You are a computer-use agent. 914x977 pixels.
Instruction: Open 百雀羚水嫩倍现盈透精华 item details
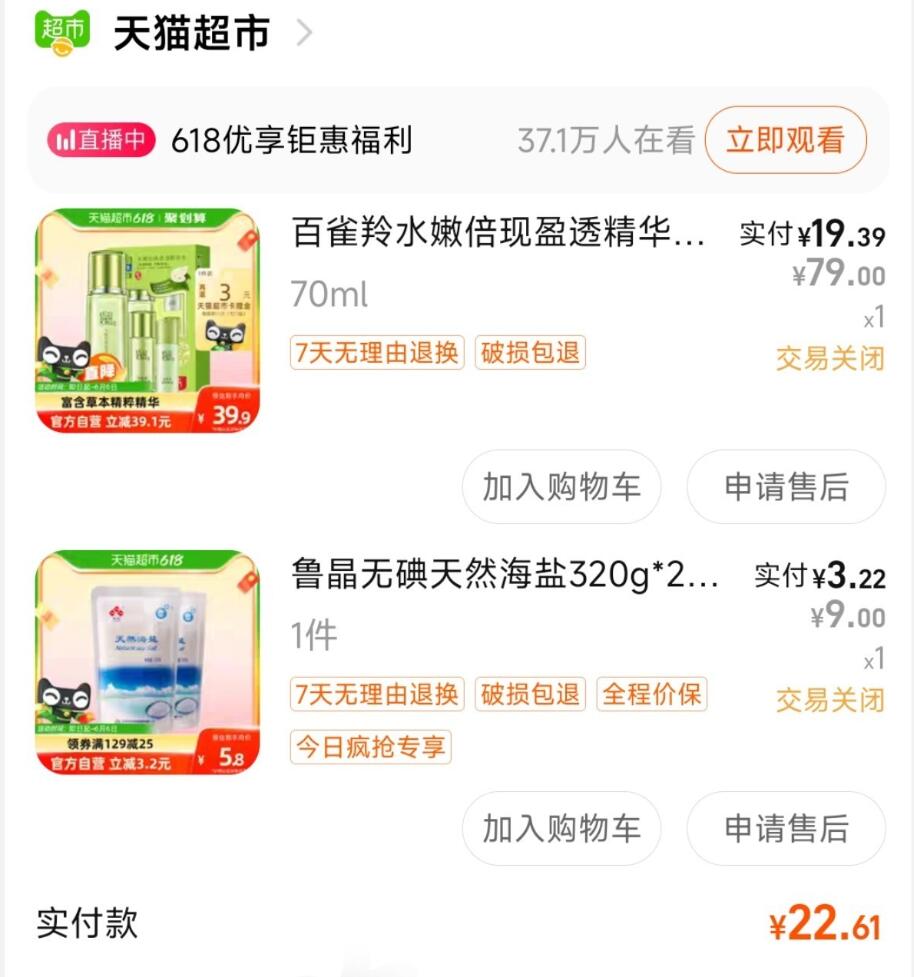(x=498, y=234)
